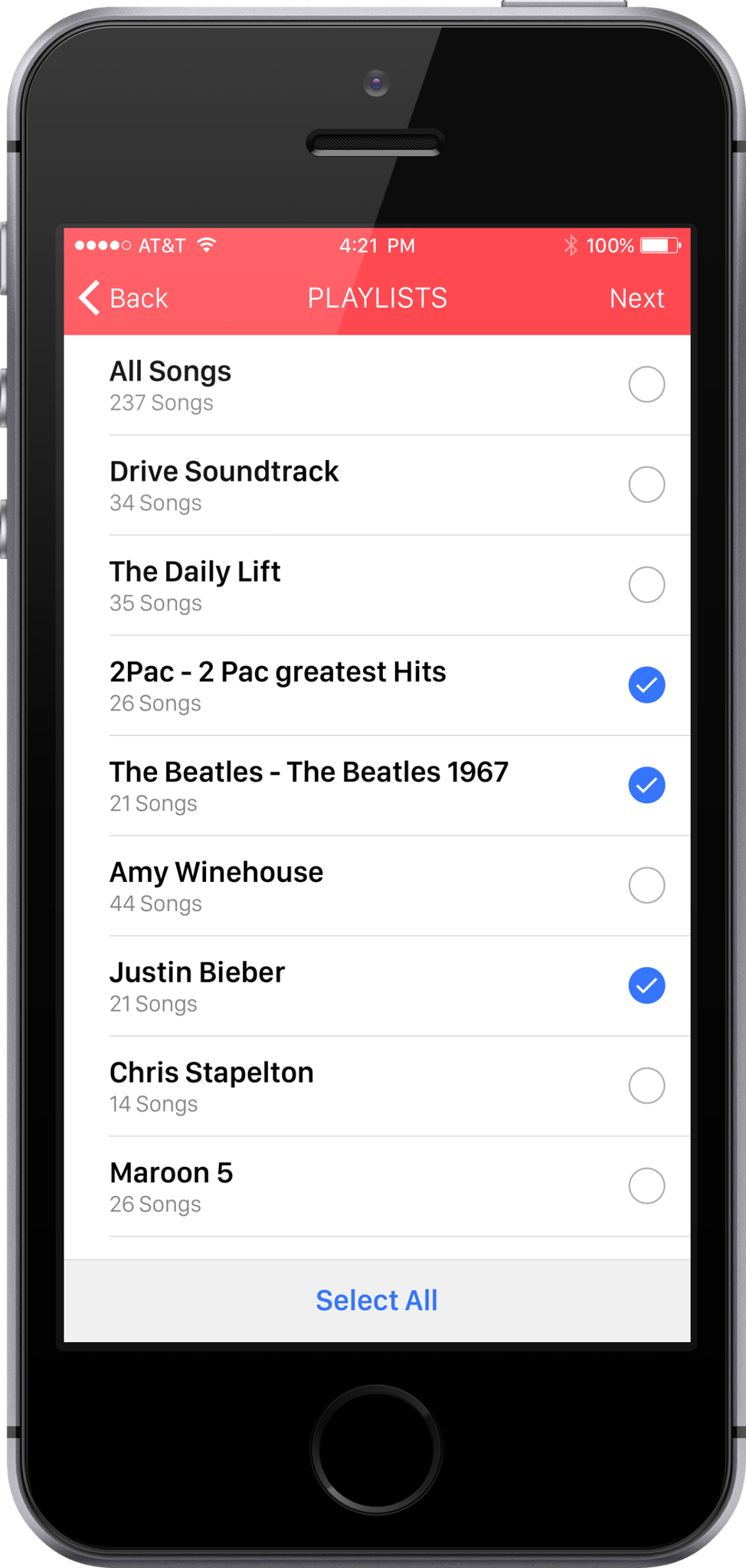
Task: Select the All Songs playlist checkbox
Action: [646, 384]
